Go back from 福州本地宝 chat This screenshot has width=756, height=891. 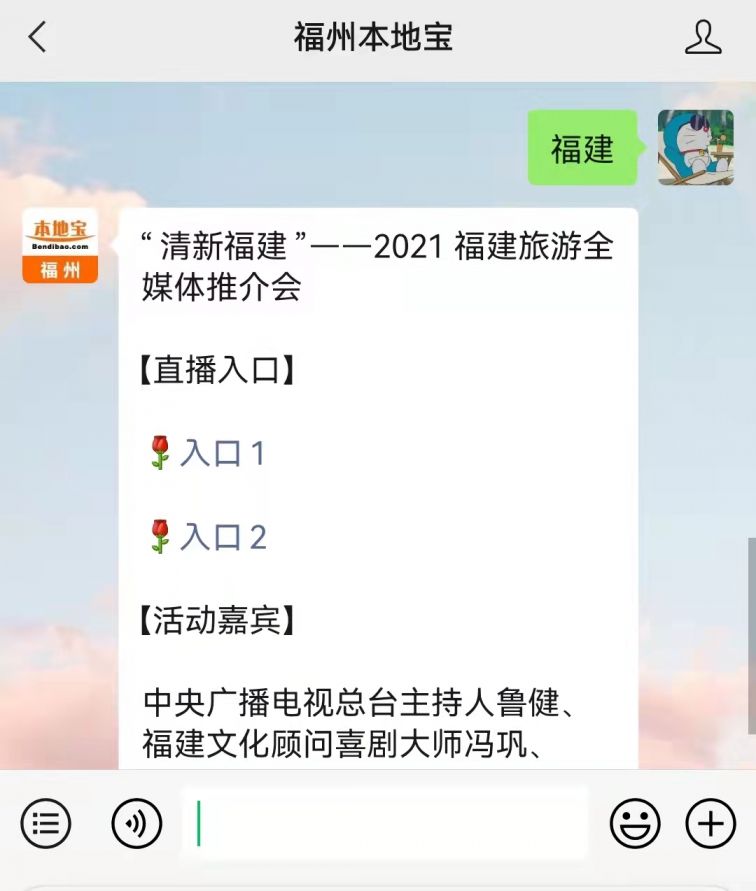click(x=38, y=38)
